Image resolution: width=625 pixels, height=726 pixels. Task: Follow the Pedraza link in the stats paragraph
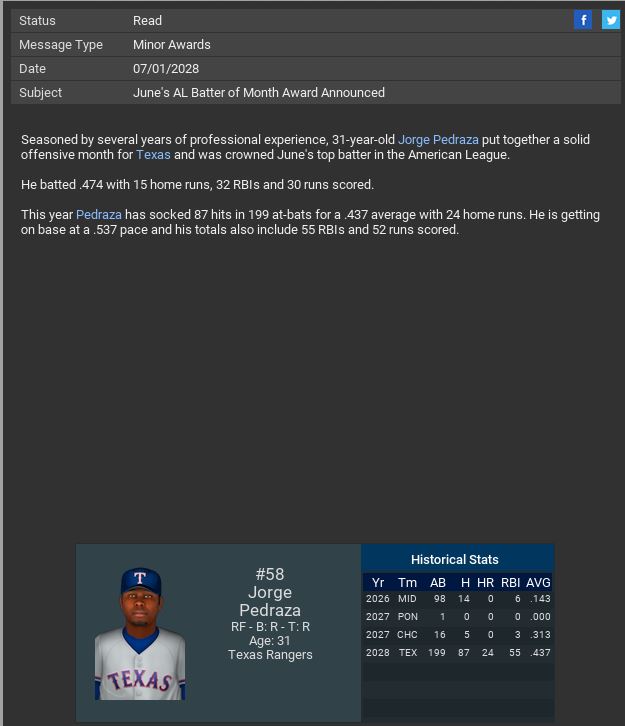pos(99,215)
